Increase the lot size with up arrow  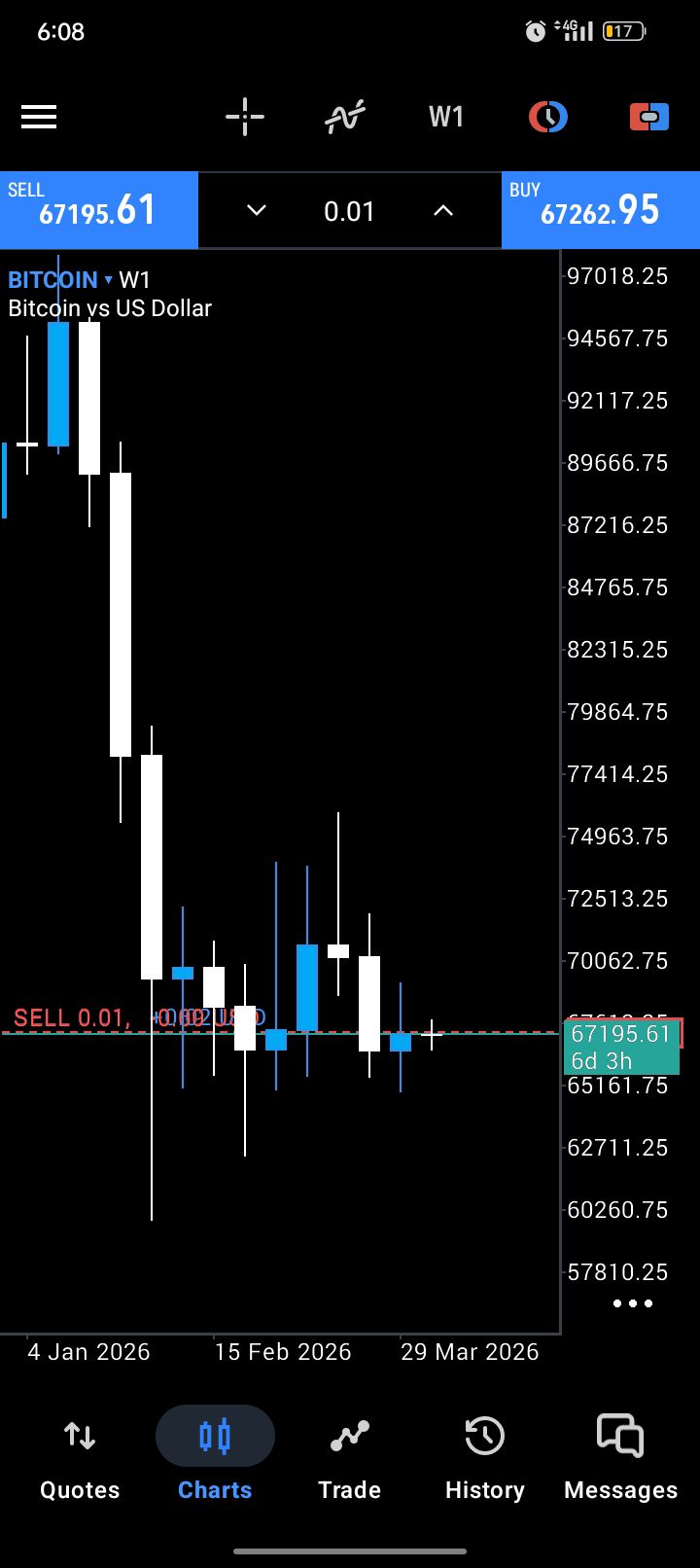tap(443, 211)
